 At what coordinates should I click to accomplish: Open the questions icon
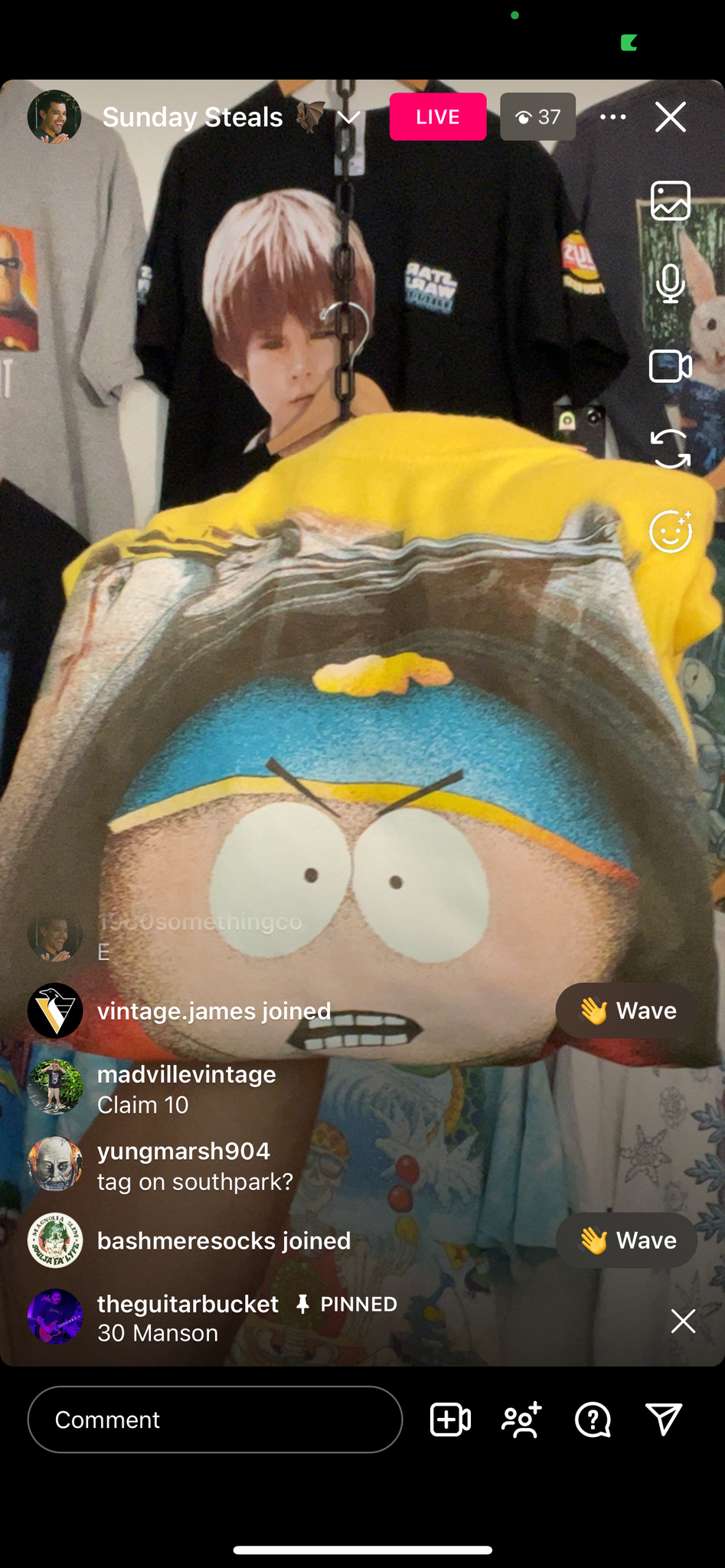coord(593,1419)
